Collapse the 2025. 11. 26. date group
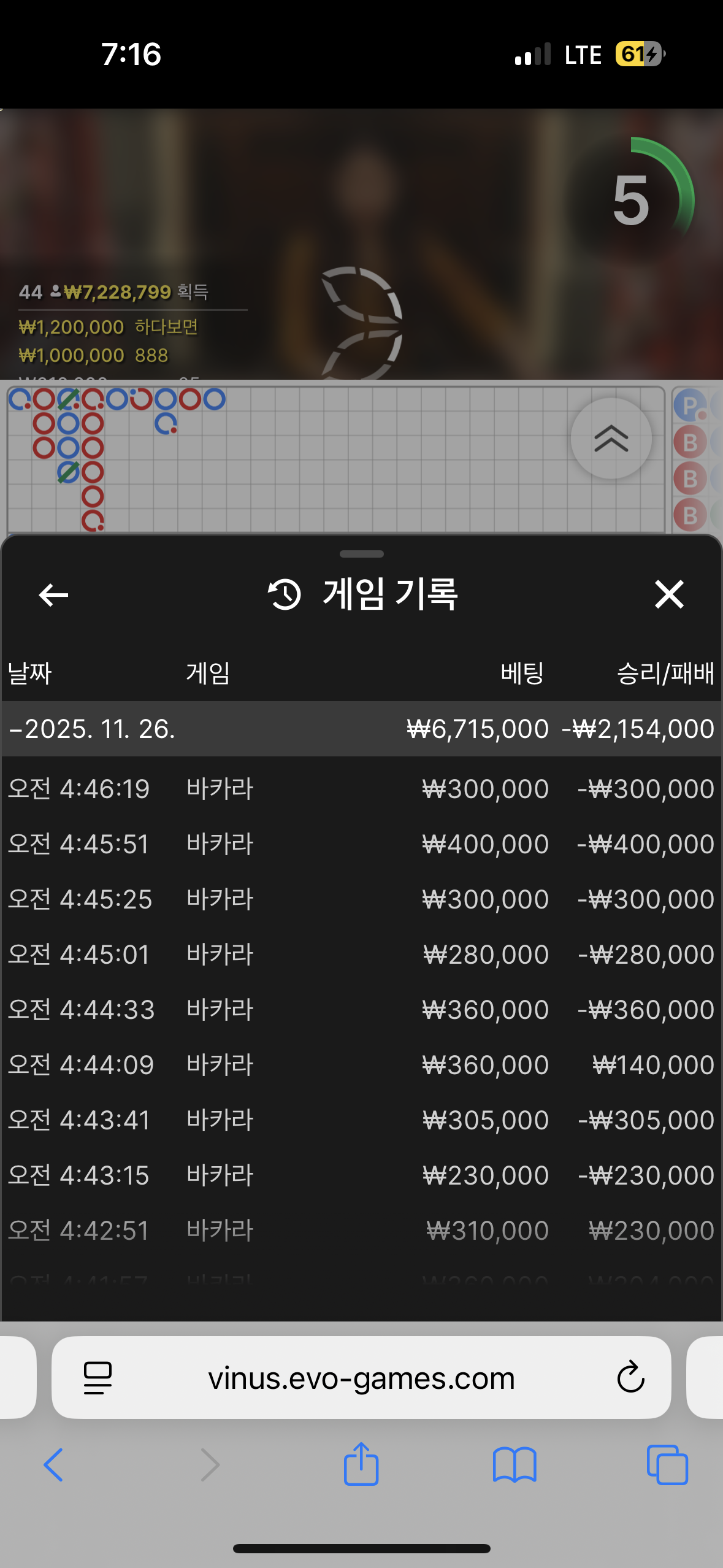Image resolution: width=723 pixels, height=1568 pixels. pyautogui.click(x=92, y=729)
